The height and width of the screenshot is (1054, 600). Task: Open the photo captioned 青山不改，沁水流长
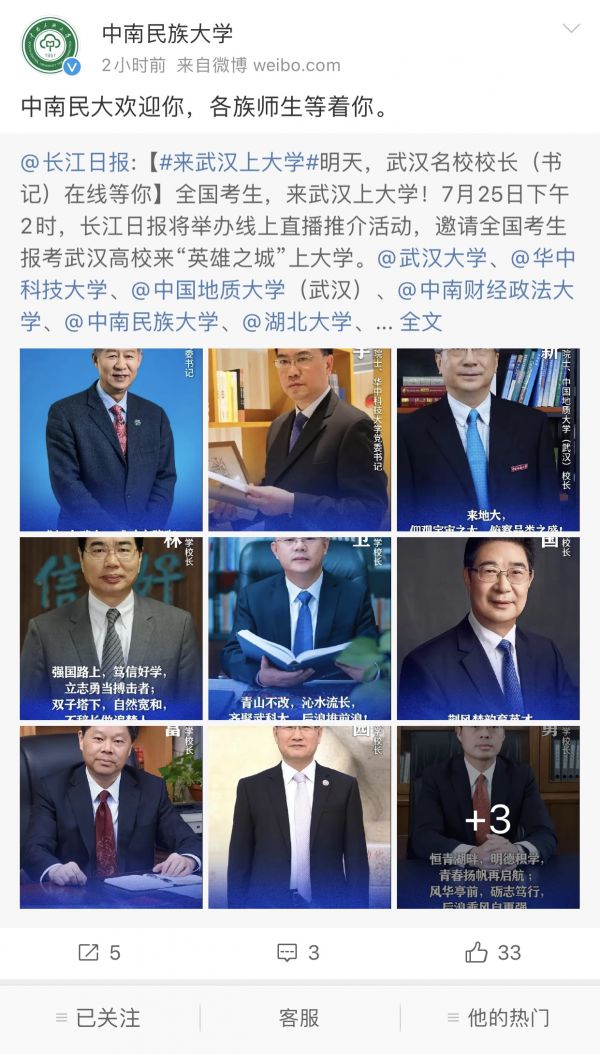[x=300, y=629]
